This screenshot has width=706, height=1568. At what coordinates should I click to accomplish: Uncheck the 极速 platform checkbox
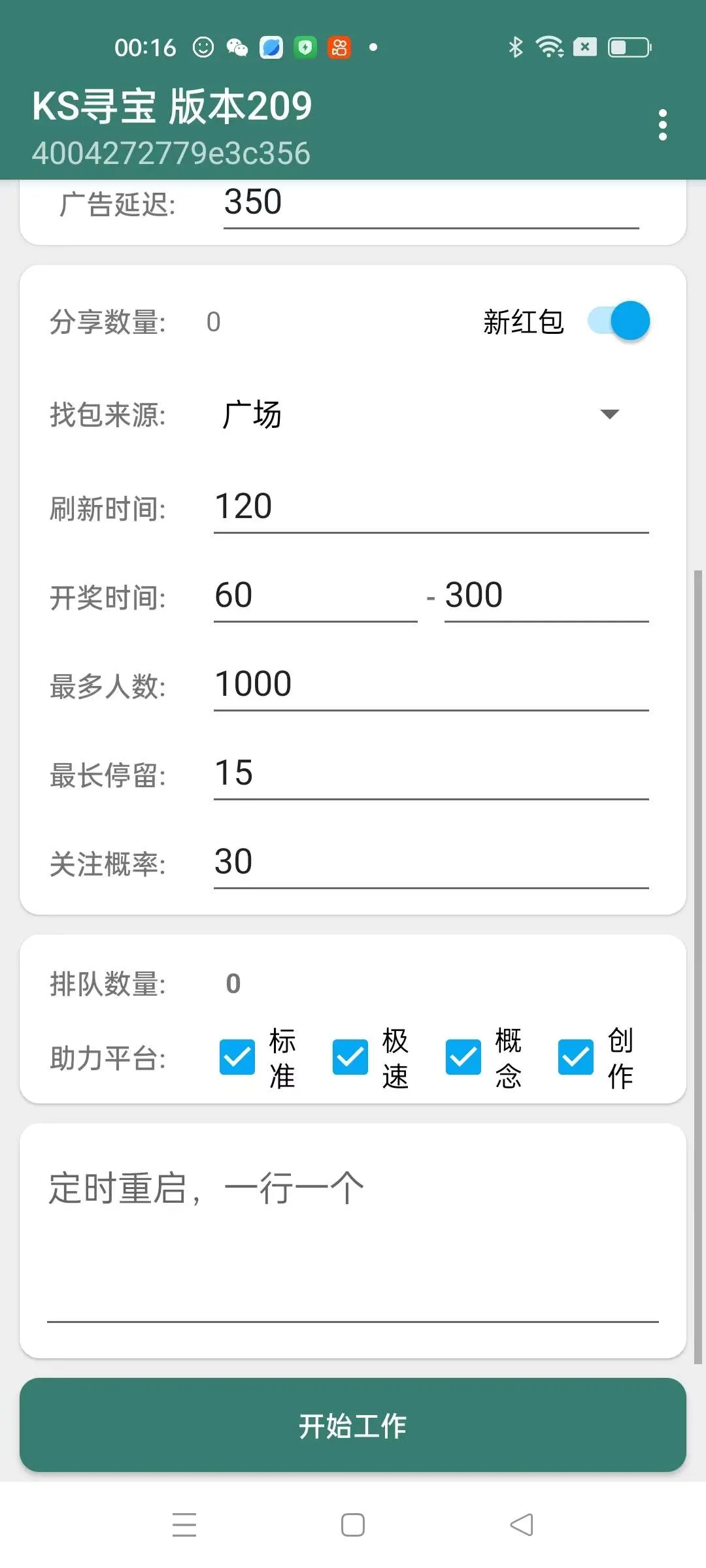tap(349, 1057)
